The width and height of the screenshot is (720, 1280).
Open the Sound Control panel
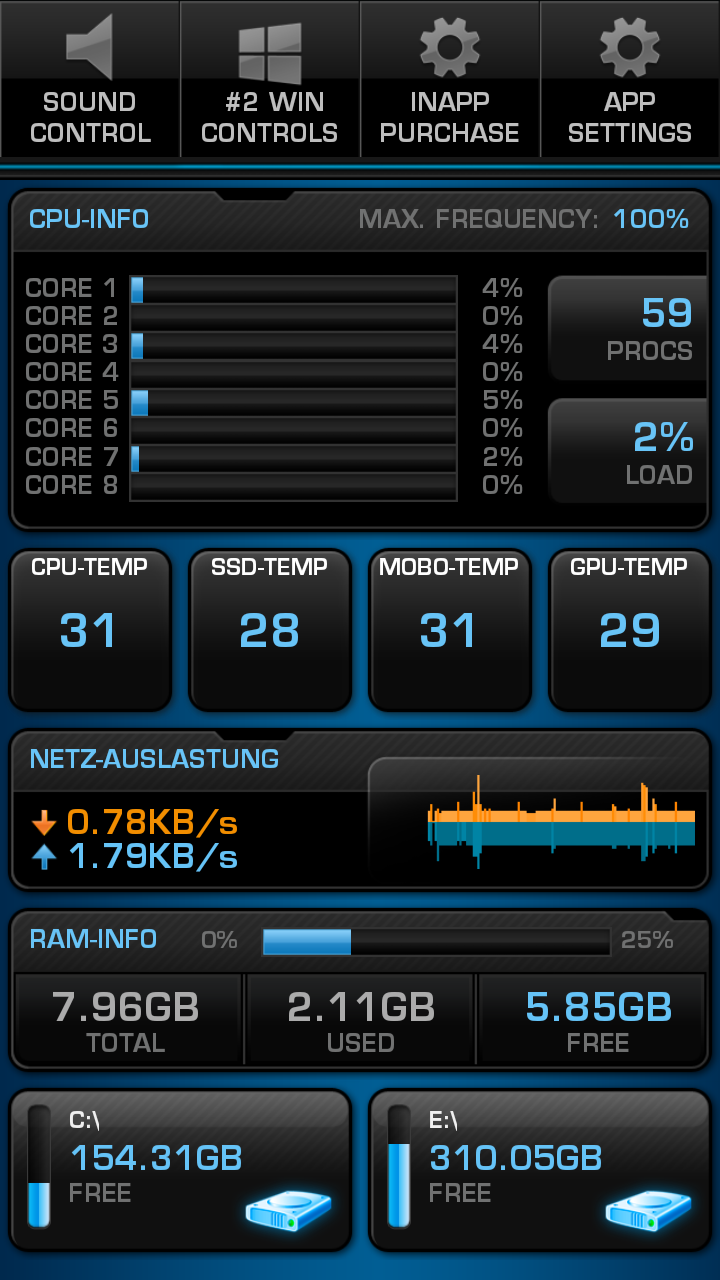pos(90,80)
